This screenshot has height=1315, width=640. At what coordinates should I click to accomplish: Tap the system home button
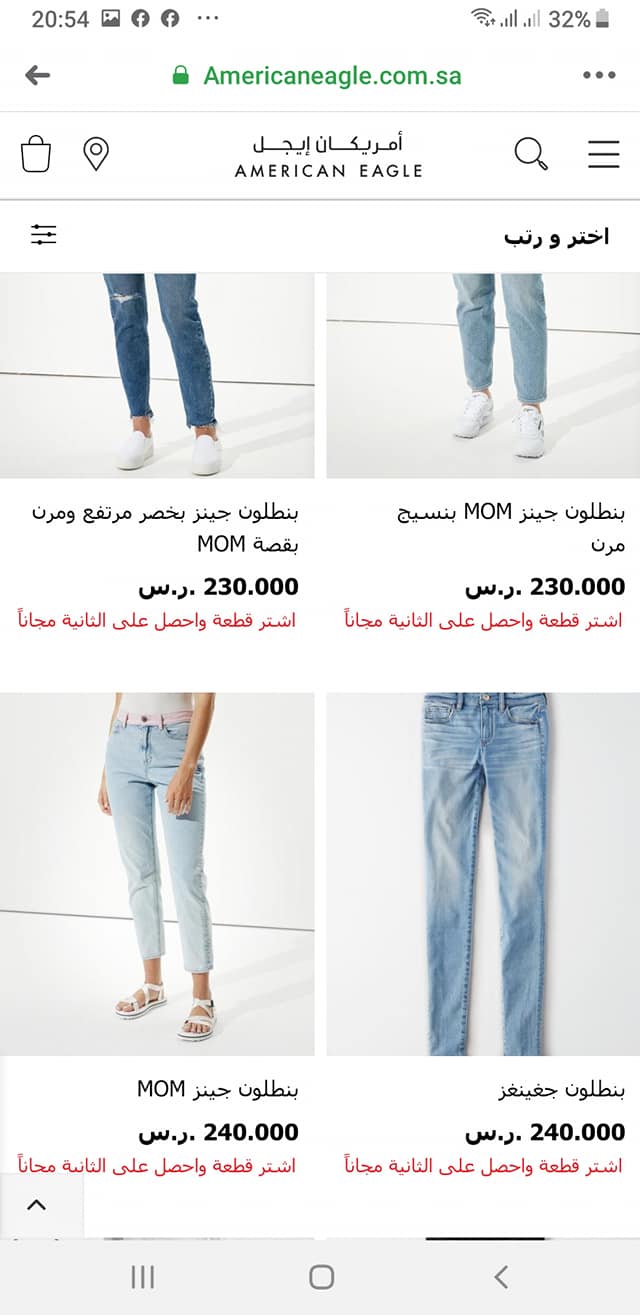pyautogui.click(x=321, y=1276)
